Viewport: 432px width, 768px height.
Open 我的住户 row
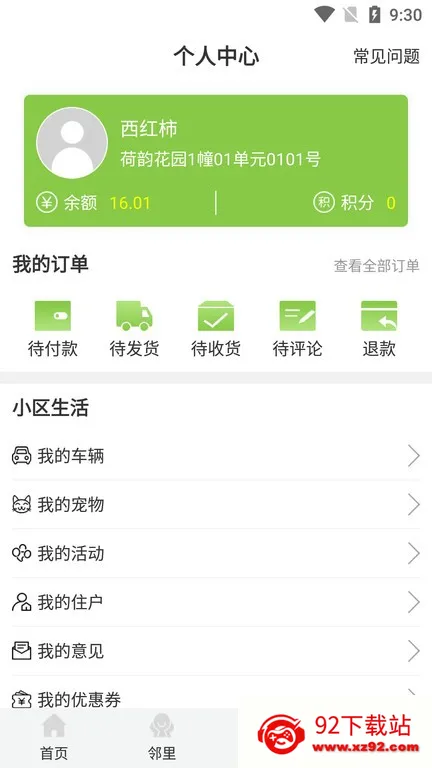tap(216, 602)
